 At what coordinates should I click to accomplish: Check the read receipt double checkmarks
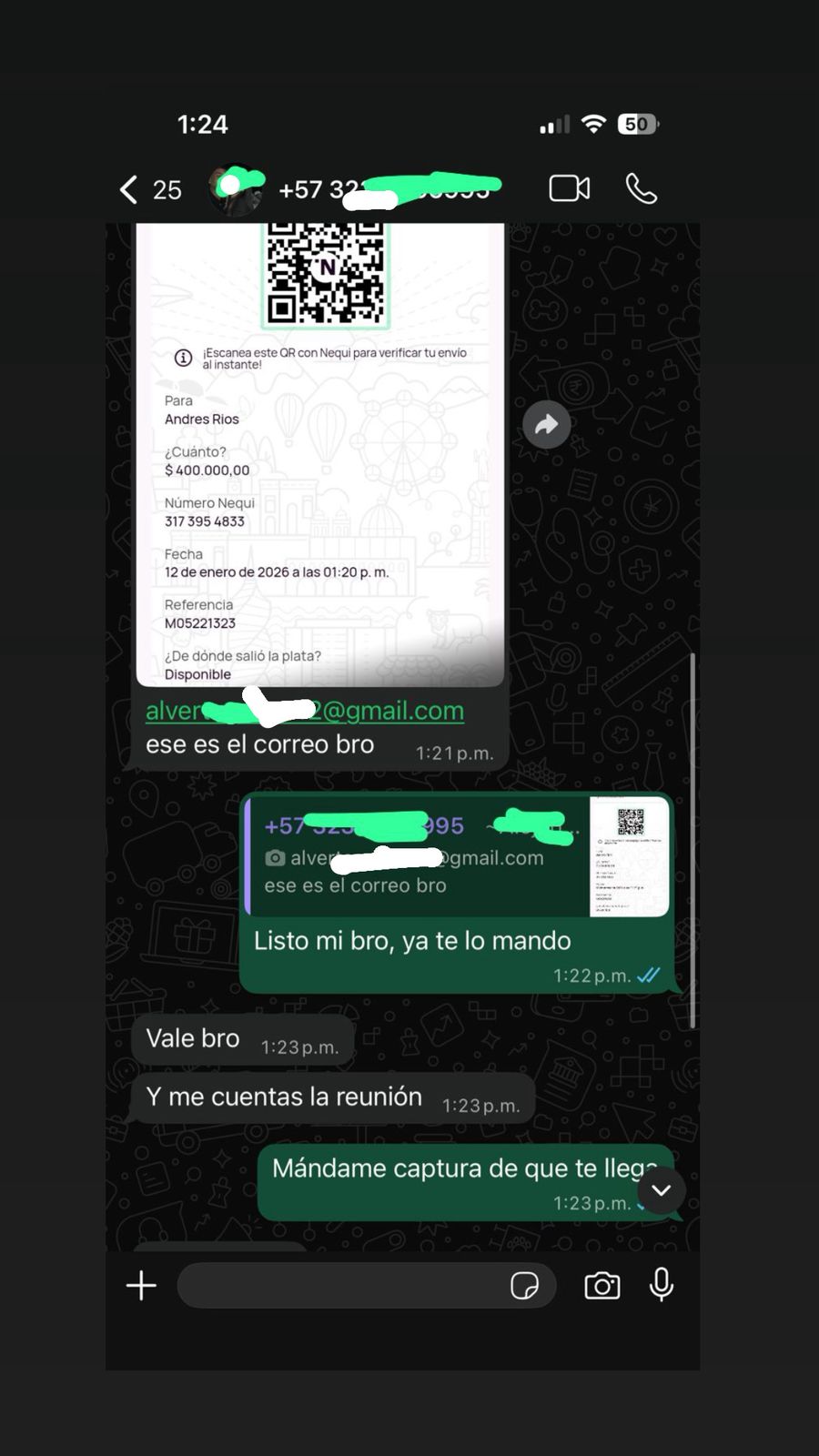[x=647, y=974]
